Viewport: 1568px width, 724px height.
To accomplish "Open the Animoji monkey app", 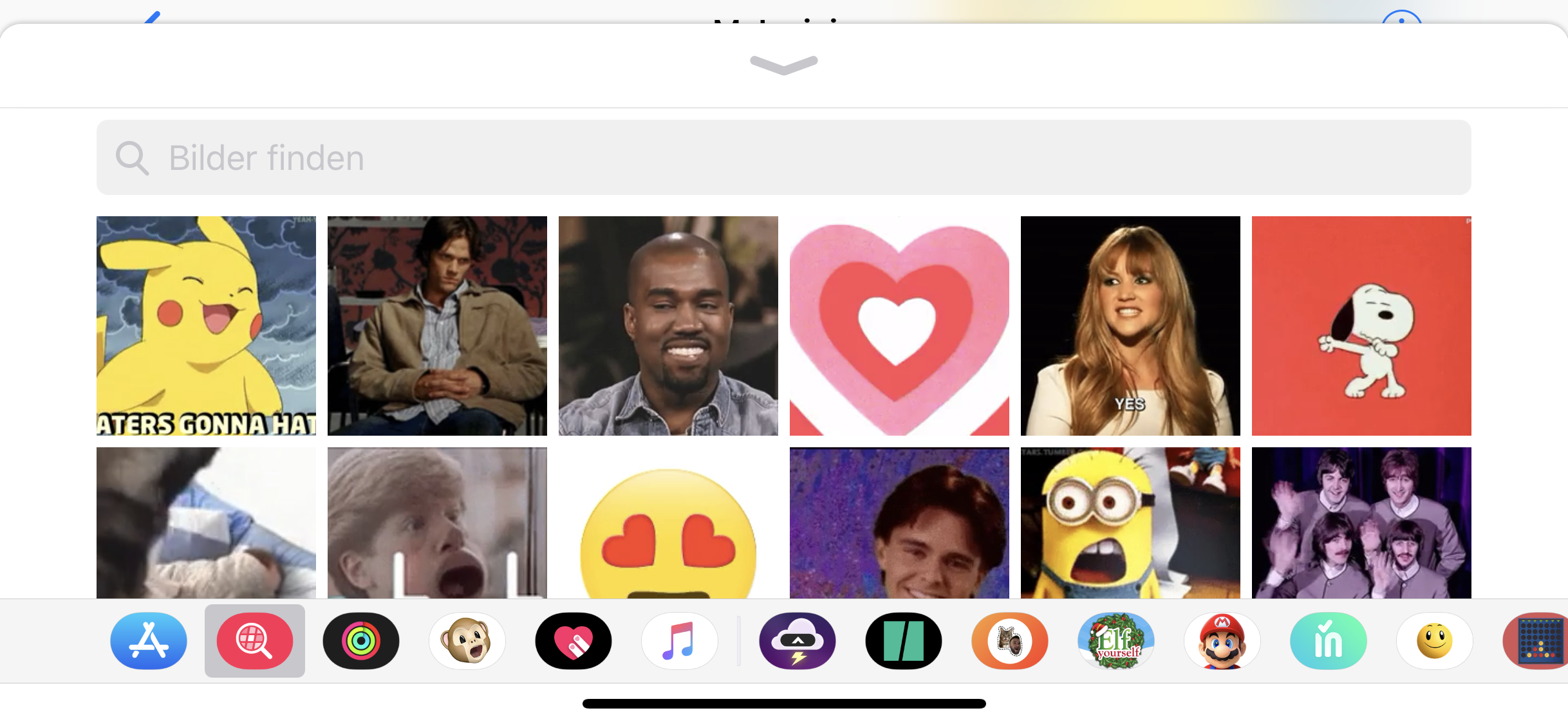I will [467, 641].
